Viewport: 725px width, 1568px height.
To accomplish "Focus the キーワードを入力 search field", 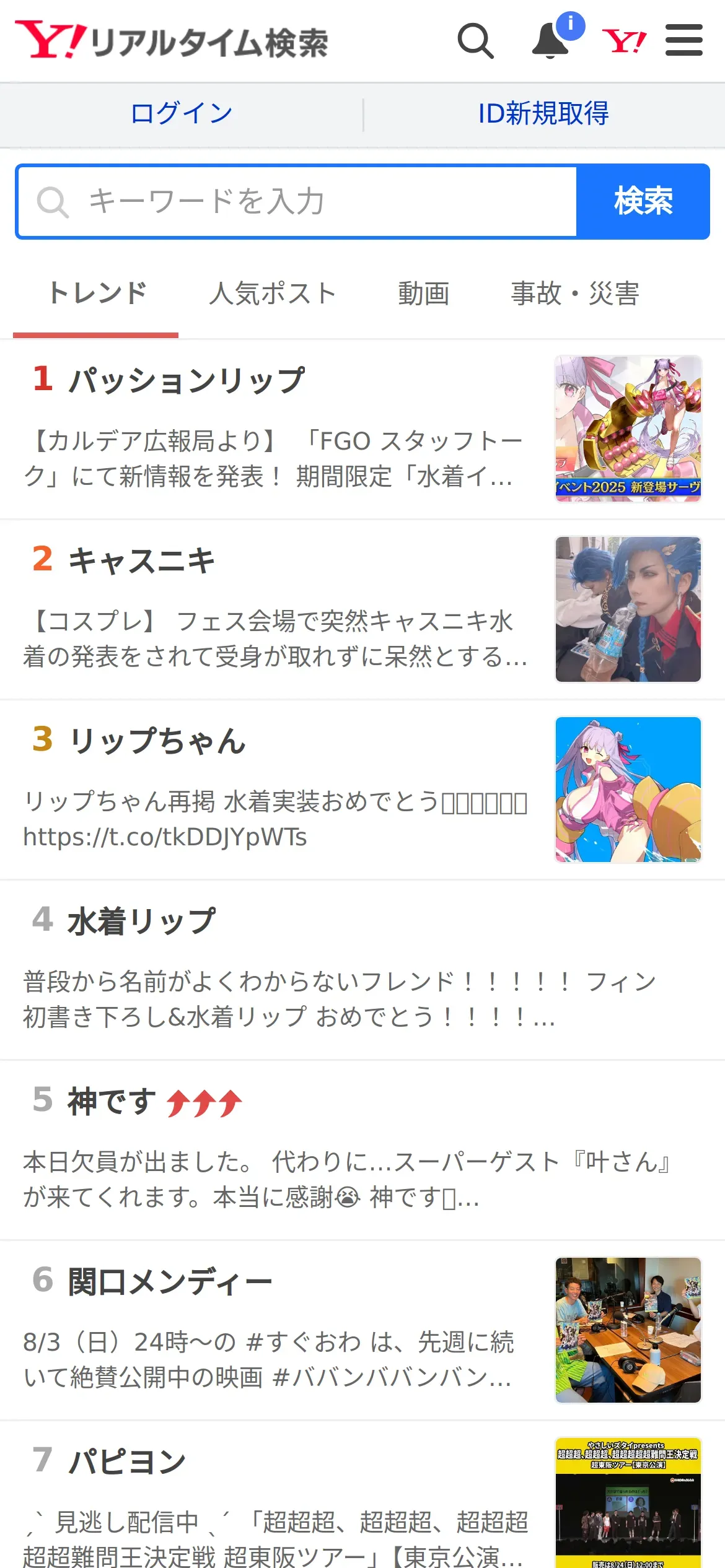I will [297, 201].
